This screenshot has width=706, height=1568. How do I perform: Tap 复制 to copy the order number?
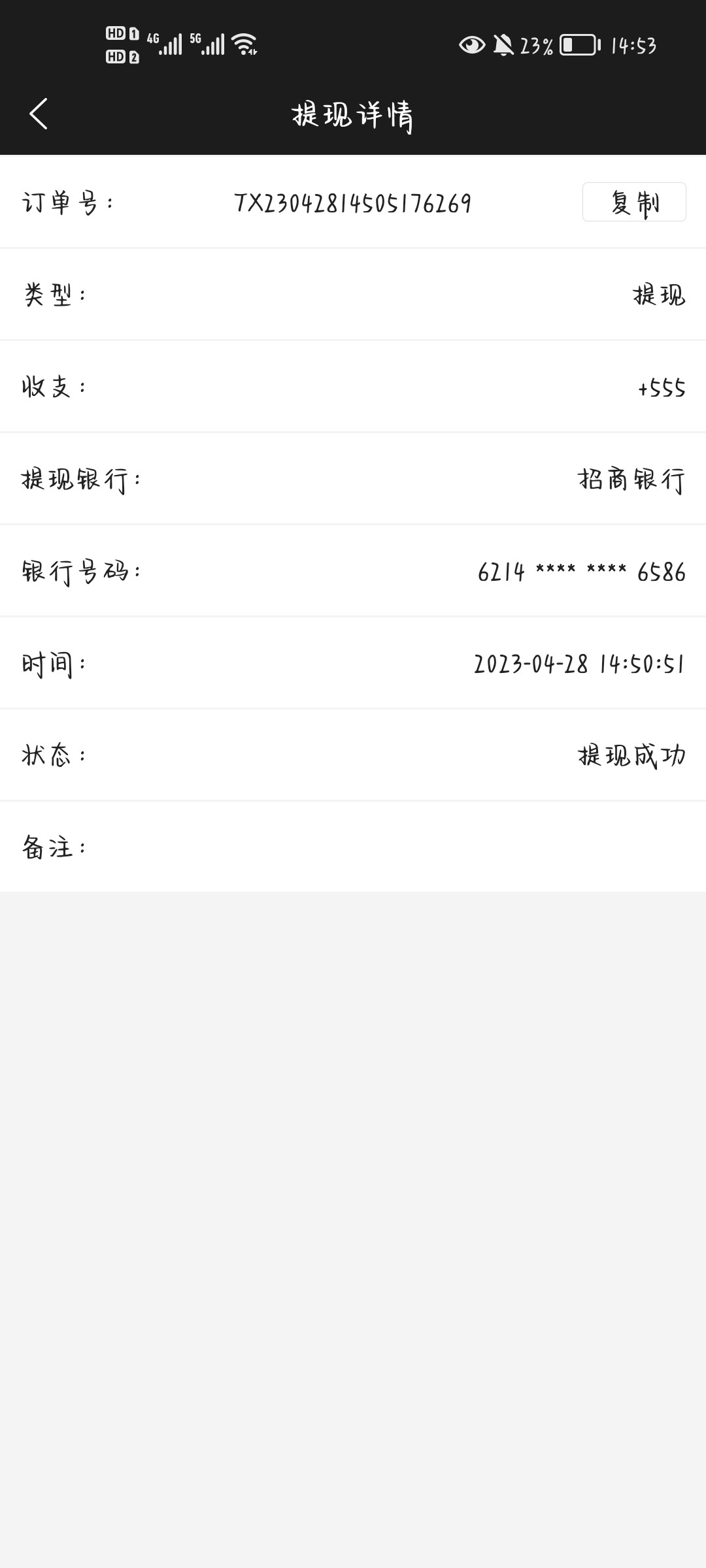[x=634, y=203]
